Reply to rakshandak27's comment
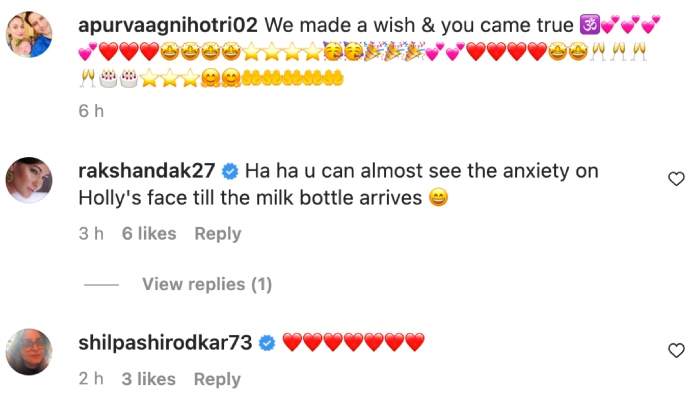 (x=217, y=234)
